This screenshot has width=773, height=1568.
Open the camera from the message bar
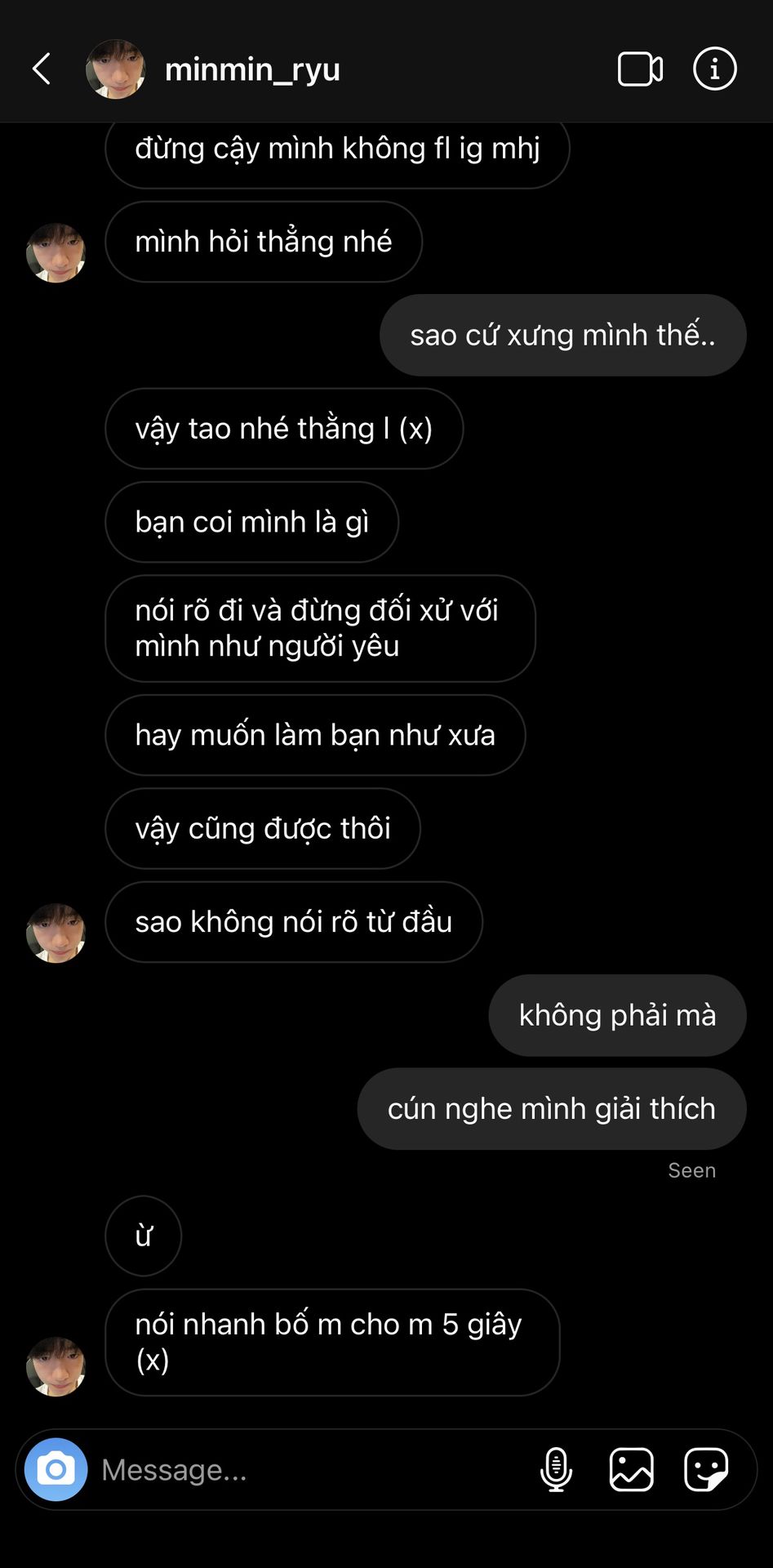(56, 1469)
